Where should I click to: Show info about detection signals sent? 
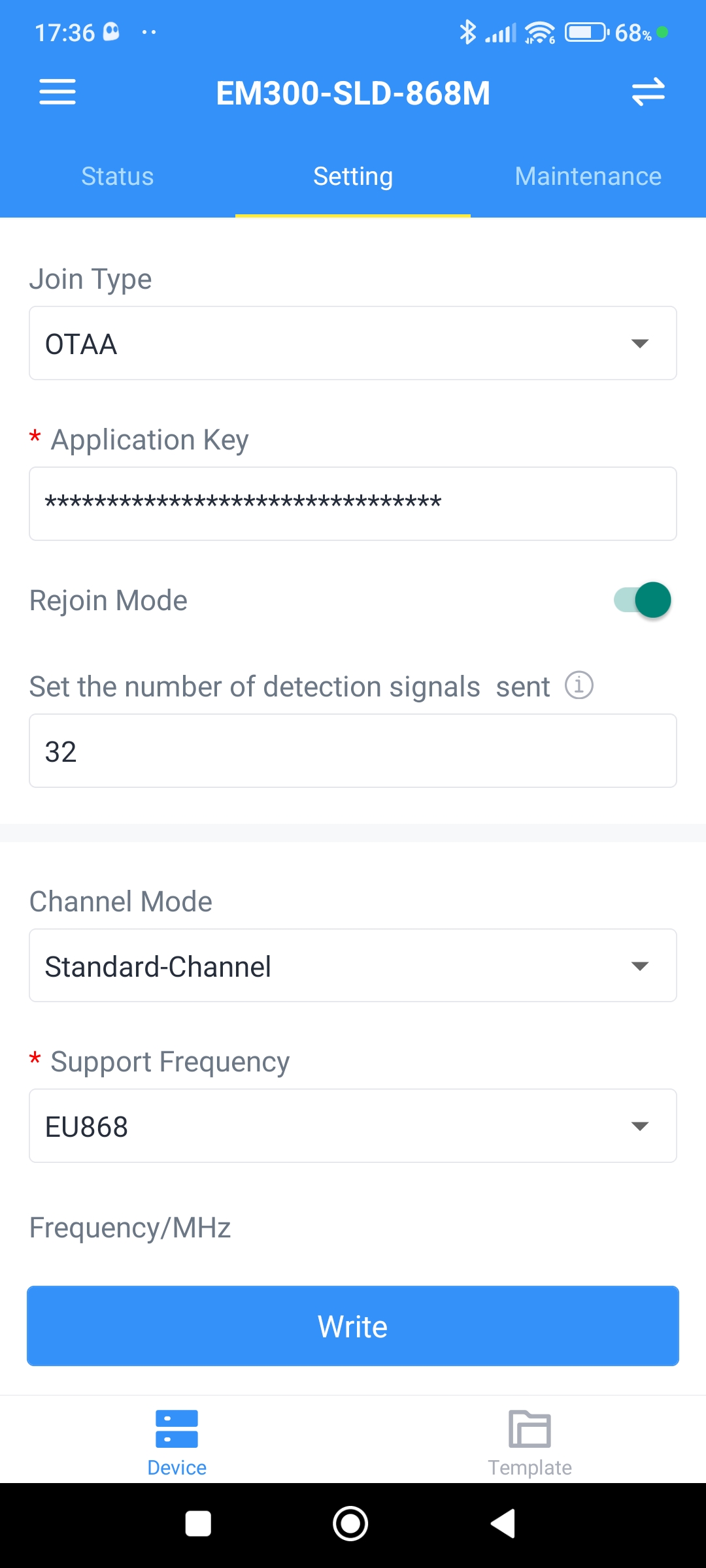579,685
